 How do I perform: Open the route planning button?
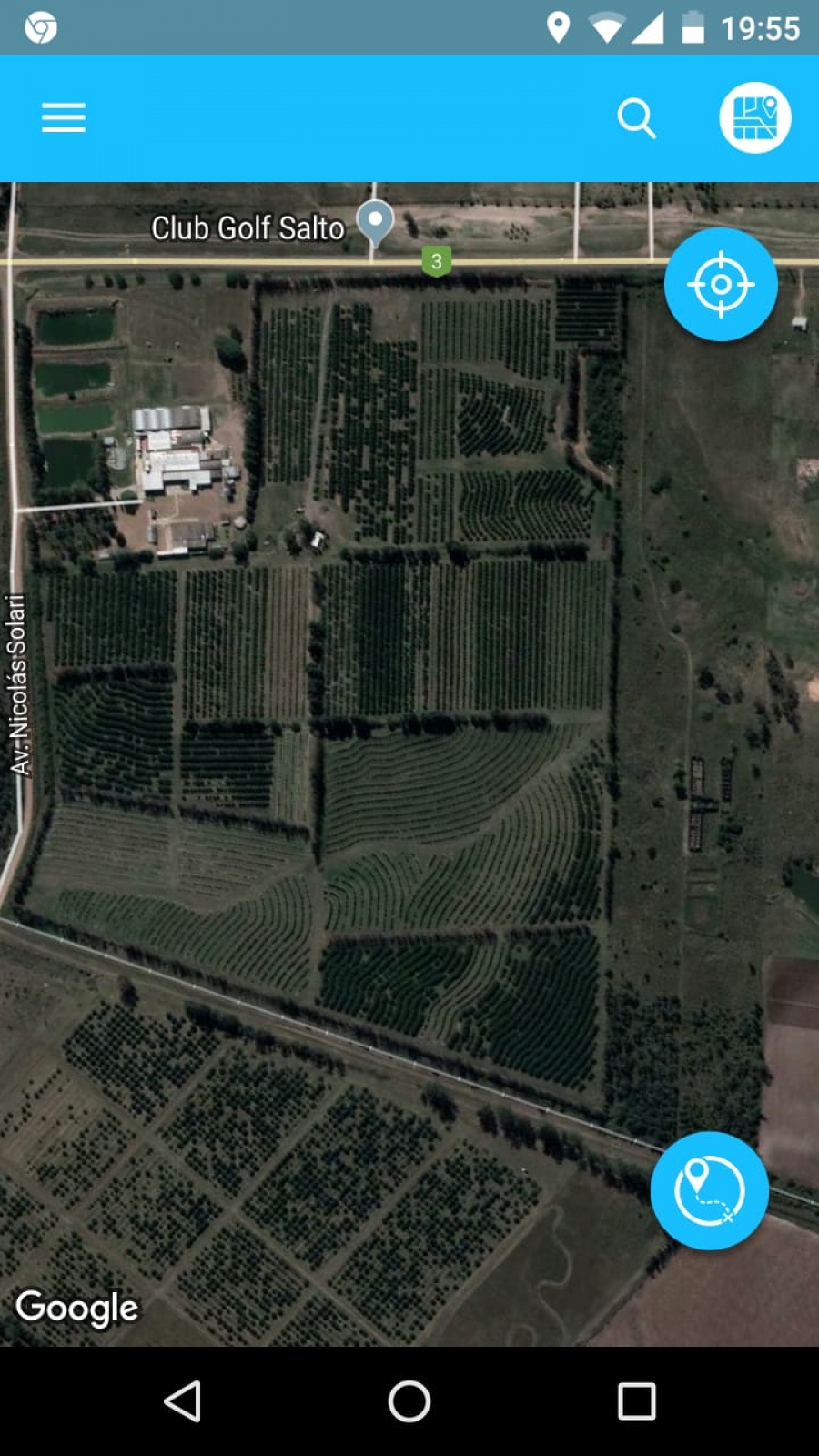[709, 1190]
